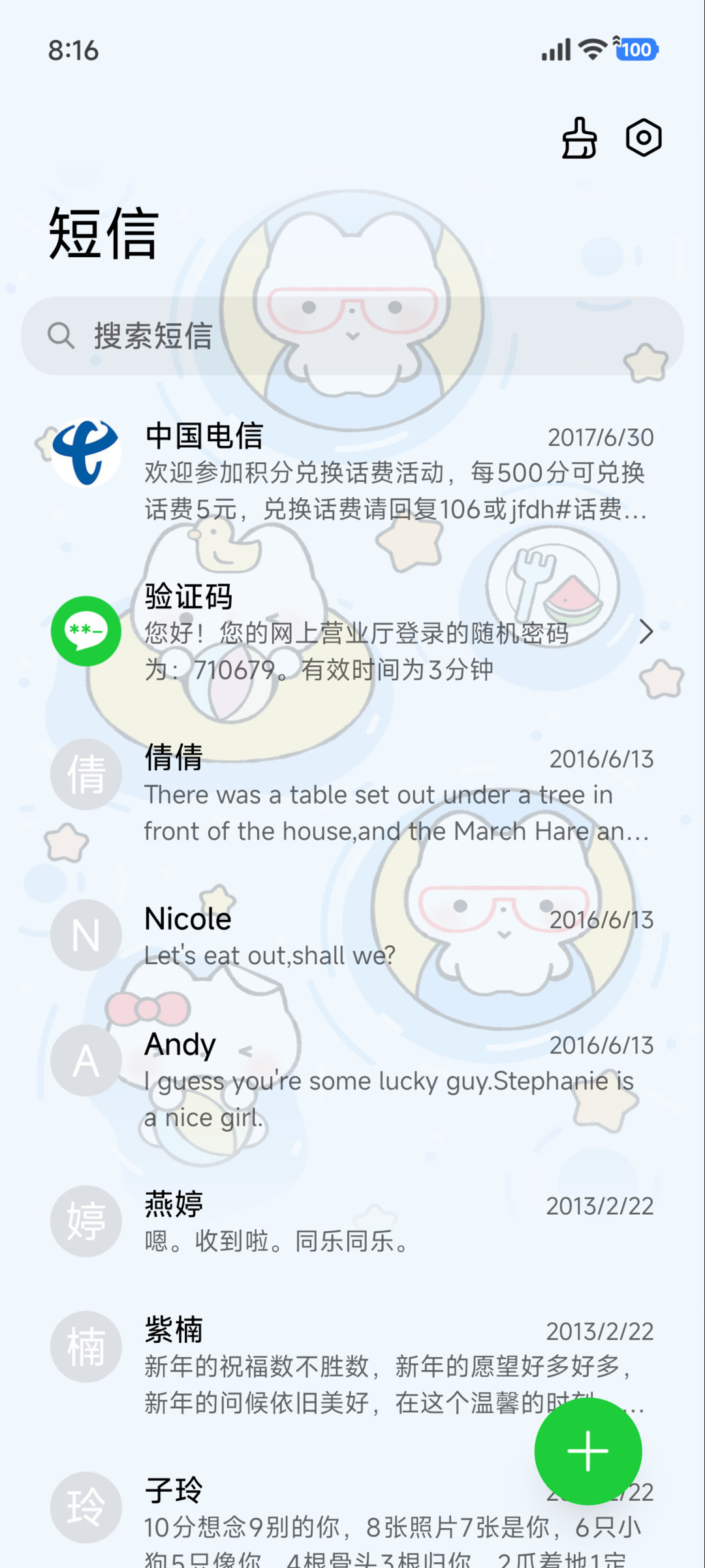
Task: Compose a new message with the plus button
Action: coord(588,1451)
